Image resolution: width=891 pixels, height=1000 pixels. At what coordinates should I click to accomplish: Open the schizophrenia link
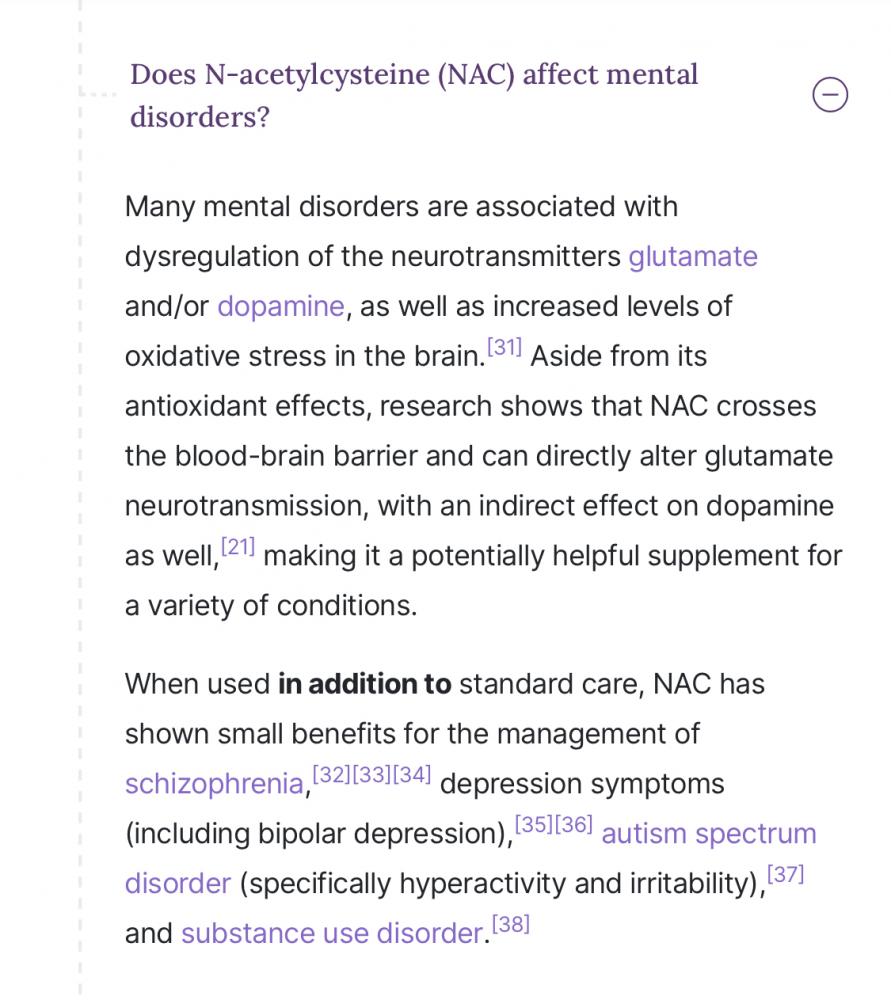(215, 785)
